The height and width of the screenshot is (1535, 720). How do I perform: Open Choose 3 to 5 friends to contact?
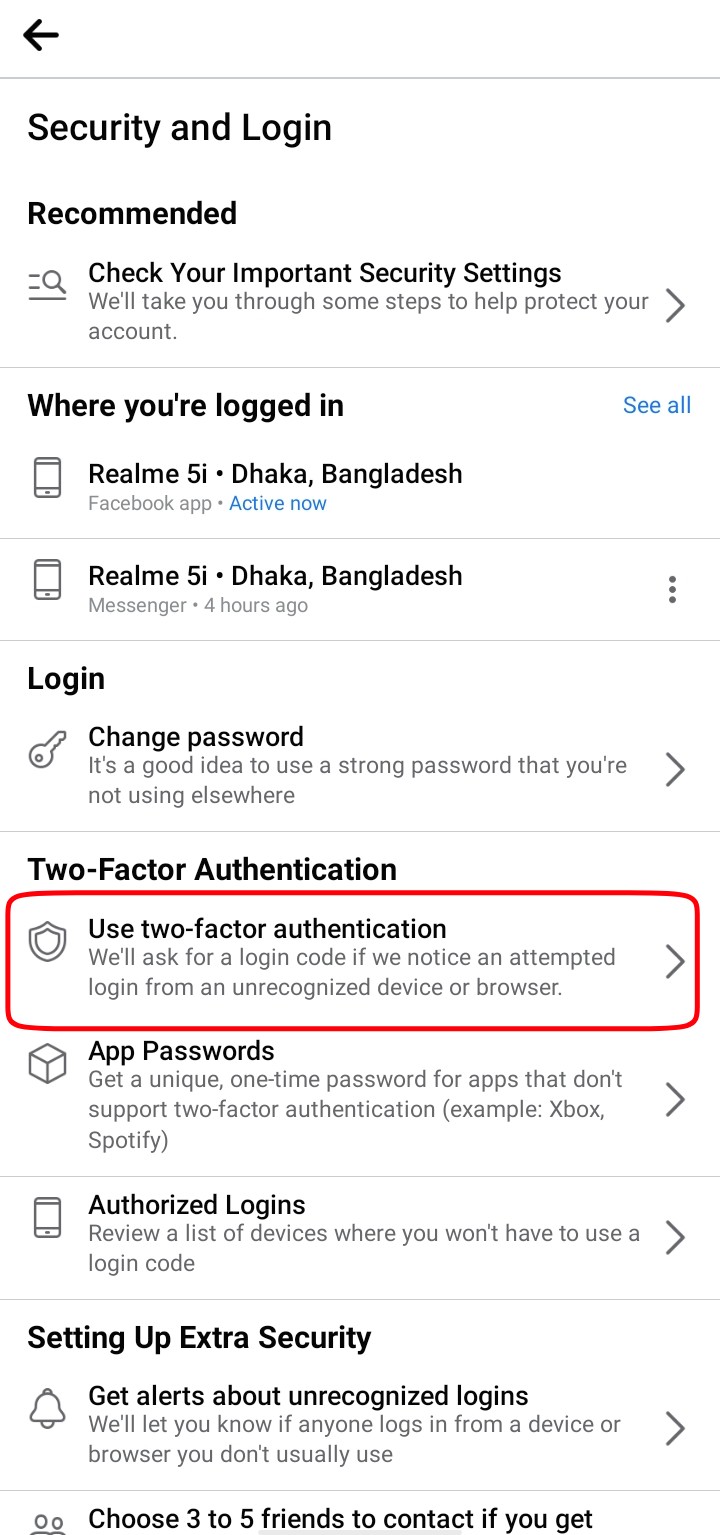click(360, 1516)
